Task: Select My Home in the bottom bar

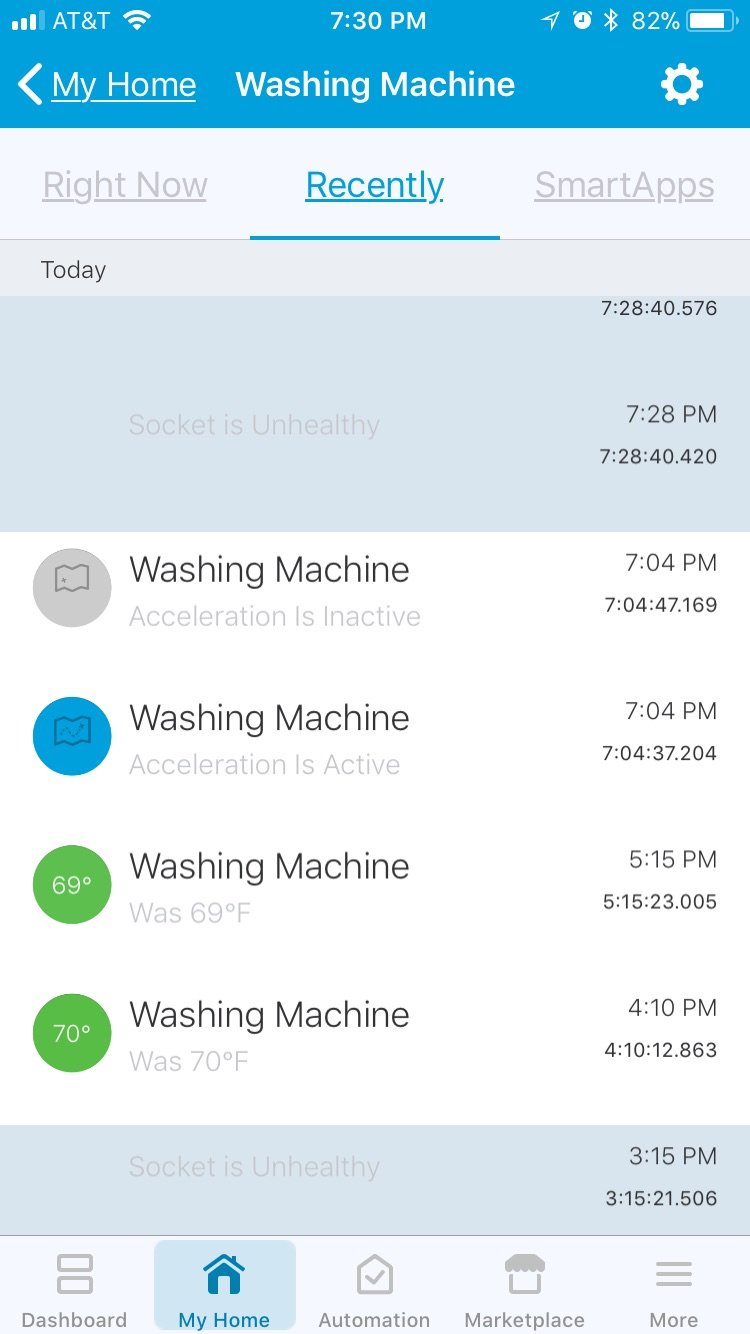Action: (224, 1287)
